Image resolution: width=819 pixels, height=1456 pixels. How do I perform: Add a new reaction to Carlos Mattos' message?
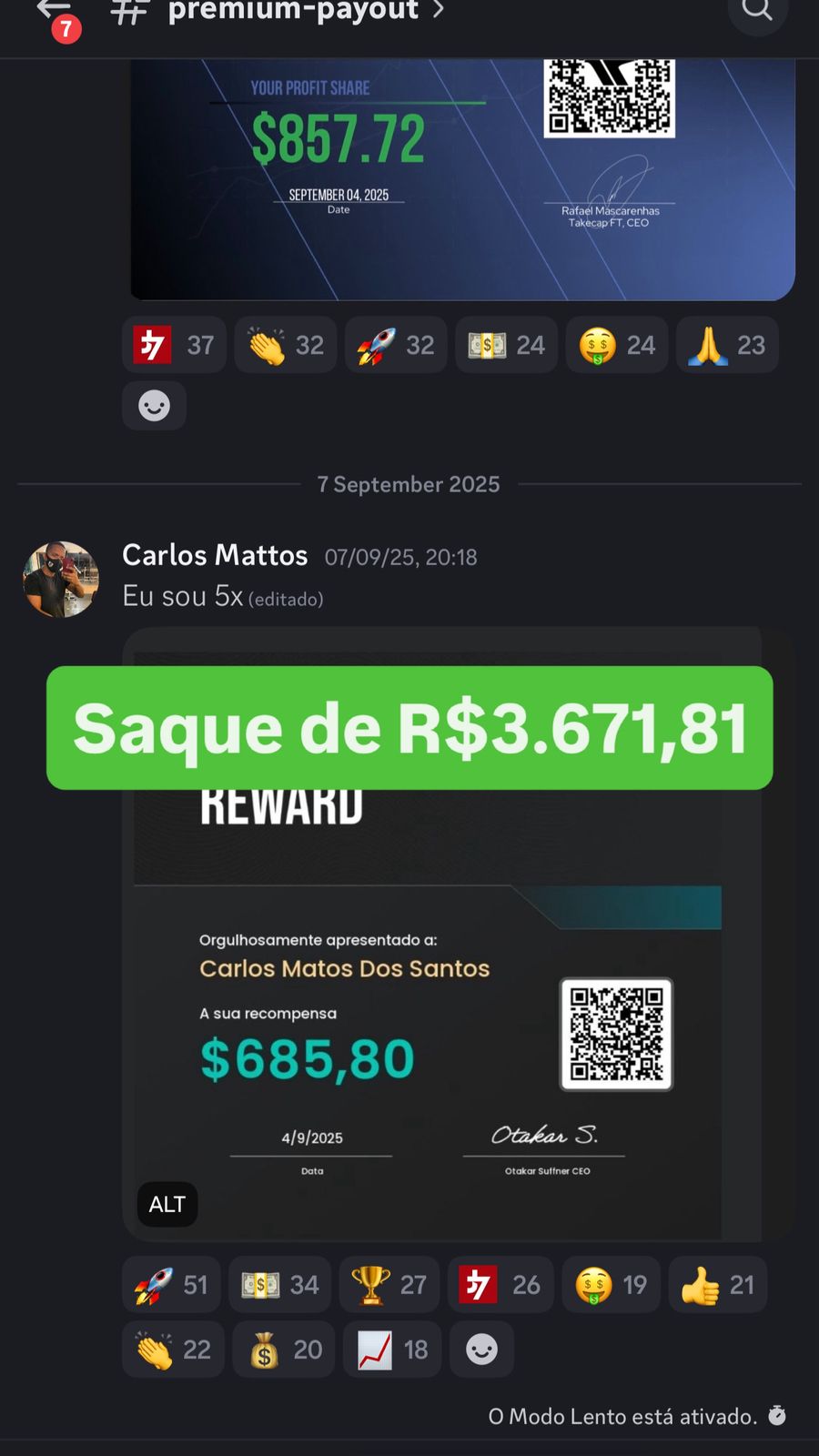point(481,1350)
